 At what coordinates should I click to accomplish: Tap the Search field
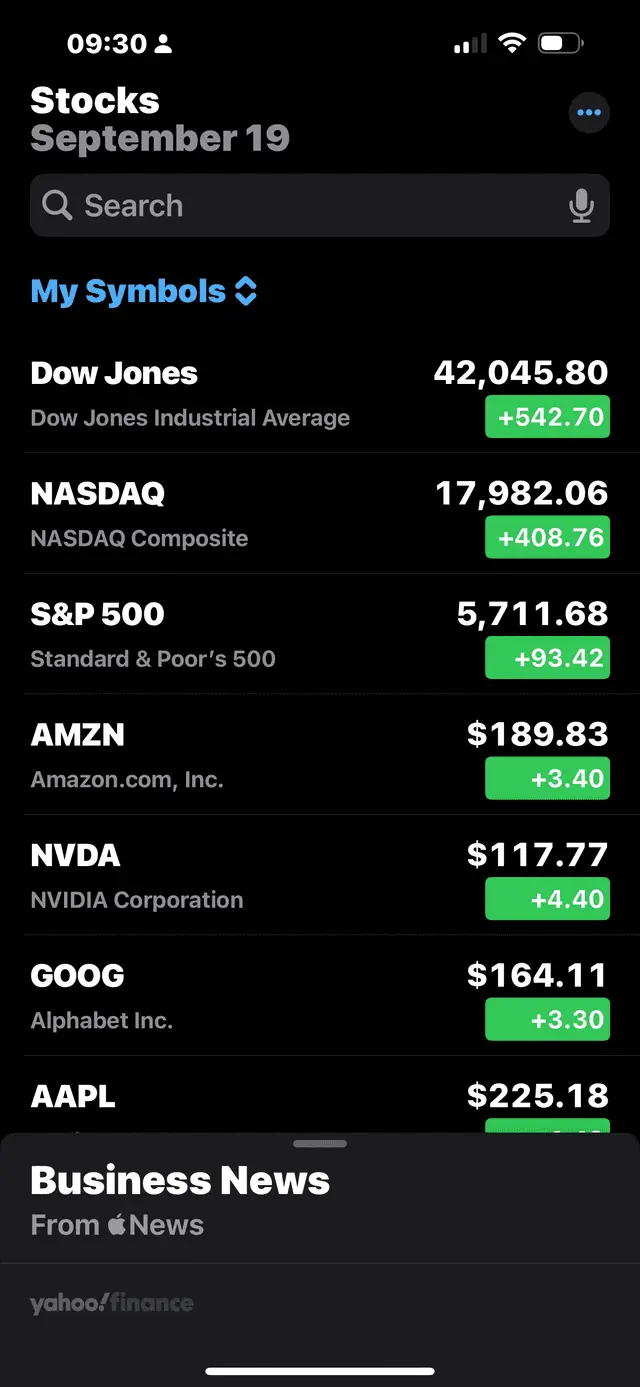[x=300, y=206]
